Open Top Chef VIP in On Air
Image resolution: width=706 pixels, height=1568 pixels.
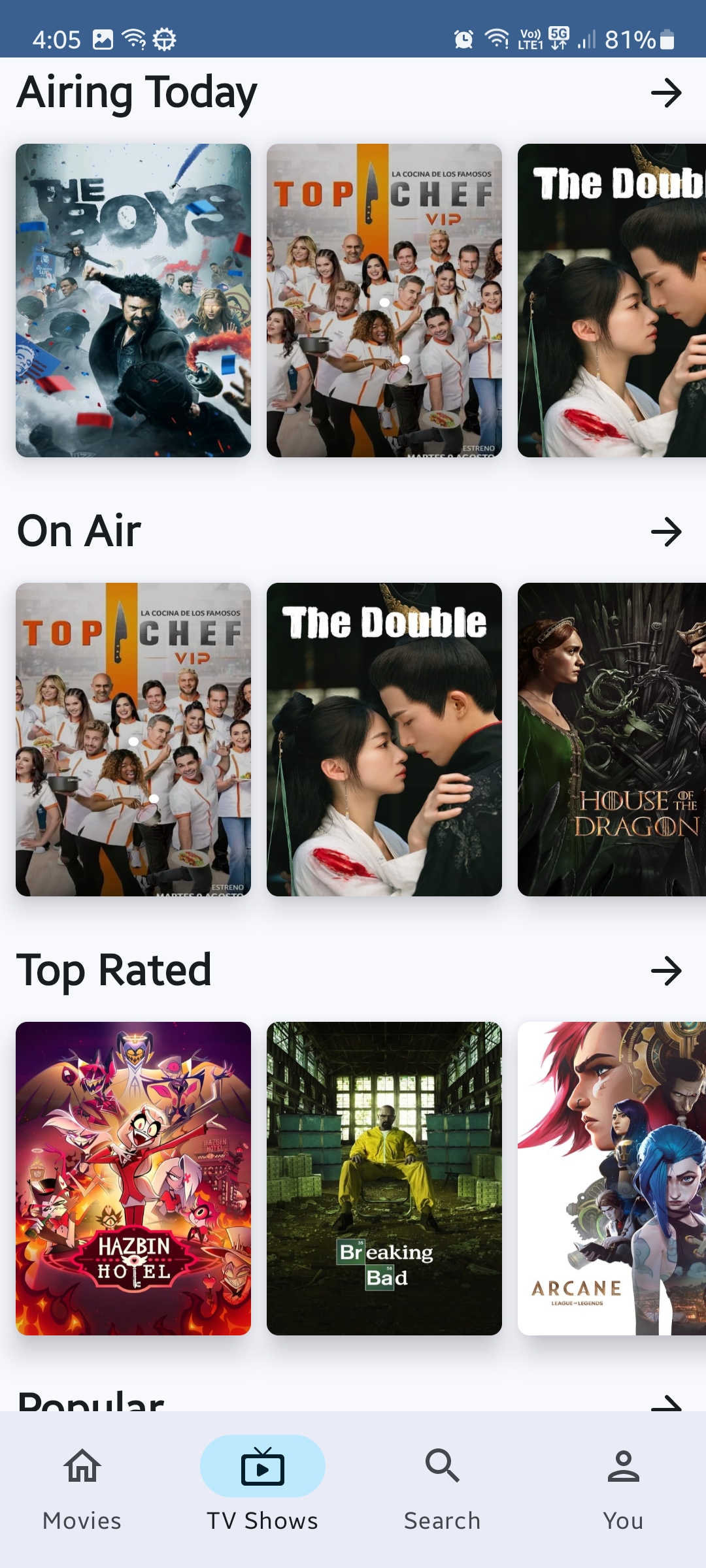133,740
